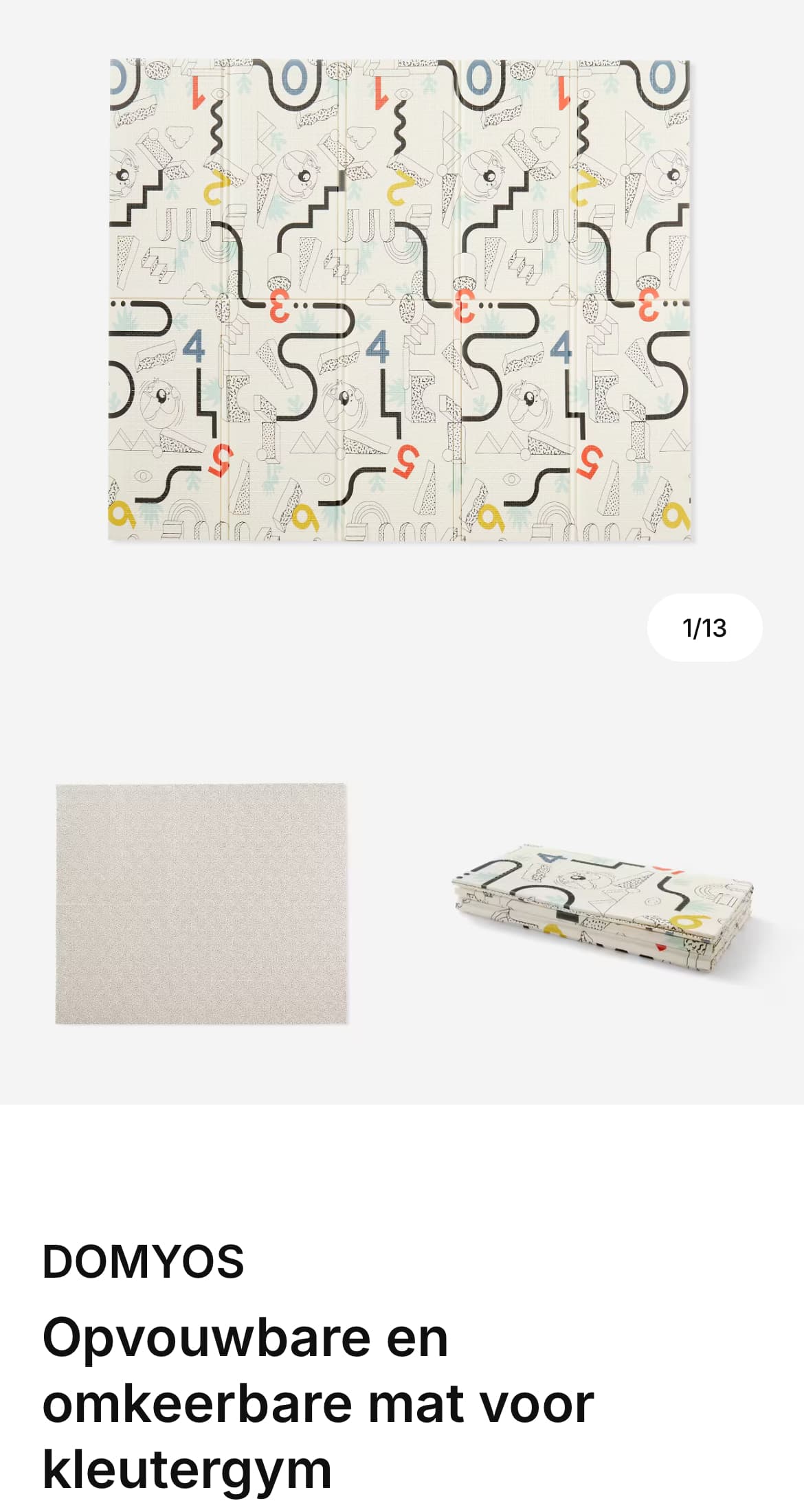Open the main patterned mat product image
Image resolution: width=804 pixels, height=1512 pixels.
[399, 300]
